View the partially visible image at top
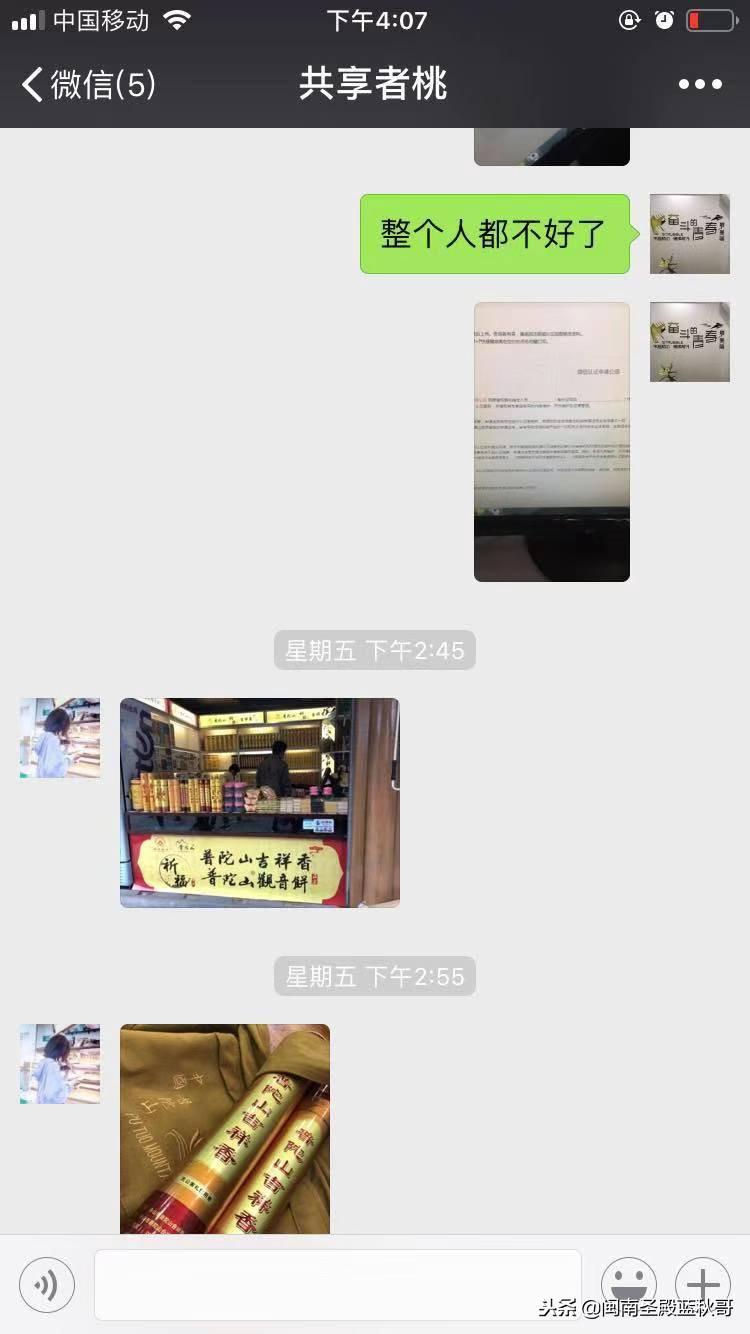The image size is (750, 1334). click(551, 147)
